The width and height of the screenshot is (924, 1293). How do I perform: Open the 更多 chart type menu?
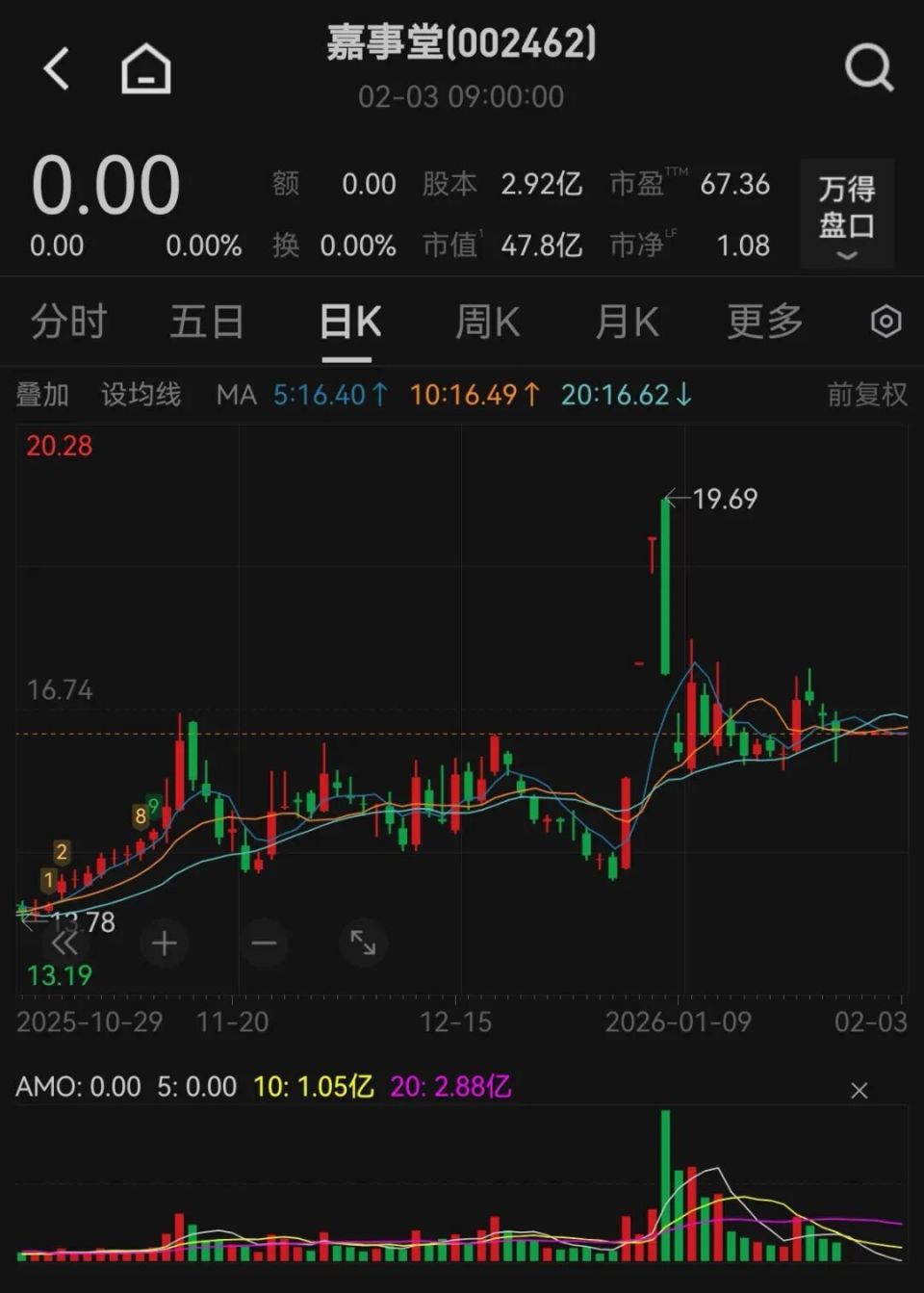click(x=763, y=322)
